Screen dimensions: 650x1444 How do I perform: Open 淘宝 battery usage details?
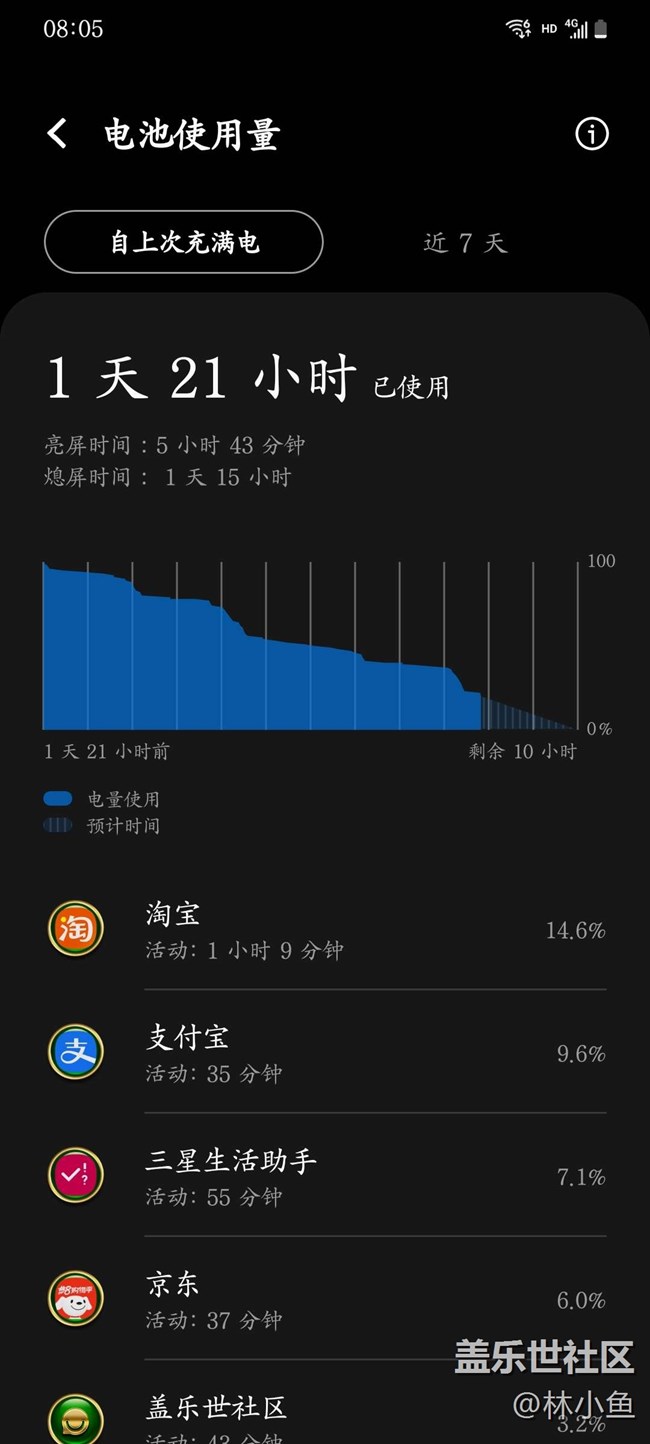click(x=325, y=929)
